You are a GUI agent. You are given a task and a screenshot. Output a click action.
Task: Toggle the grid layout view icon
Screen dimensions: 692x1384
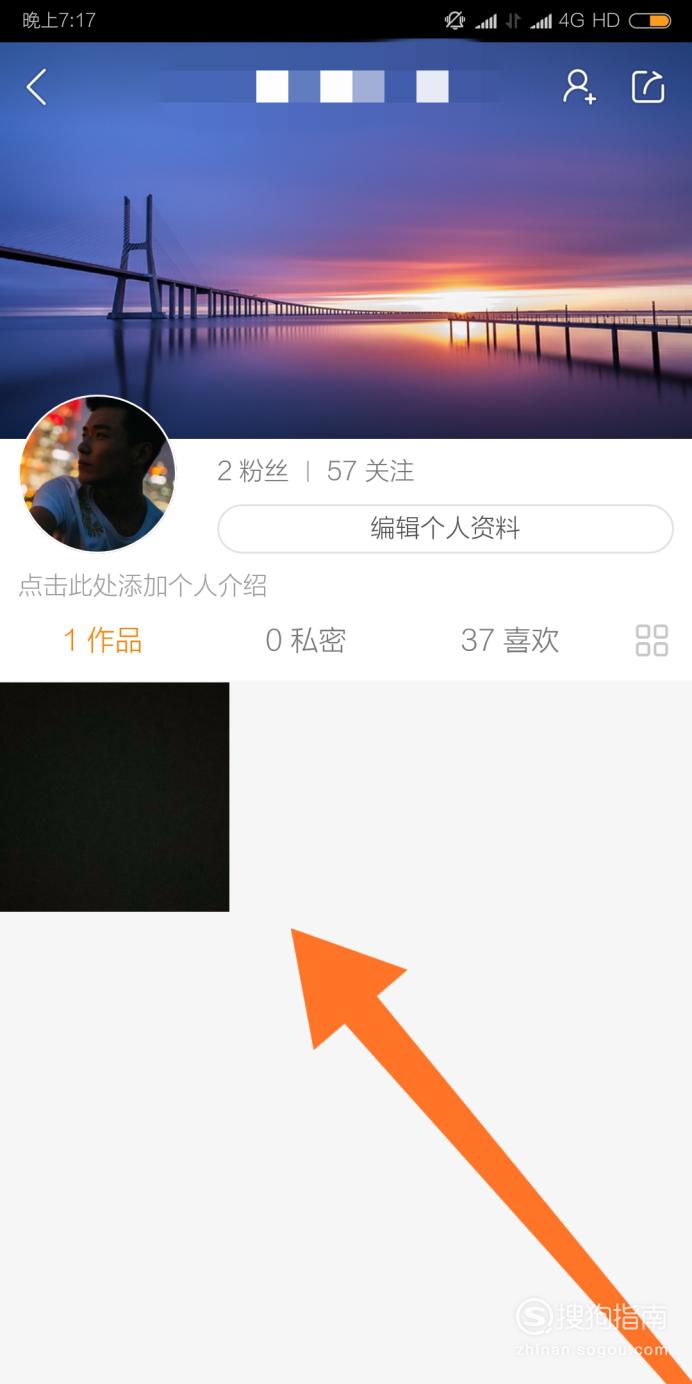pyautogui.click(x=652, y=640)
